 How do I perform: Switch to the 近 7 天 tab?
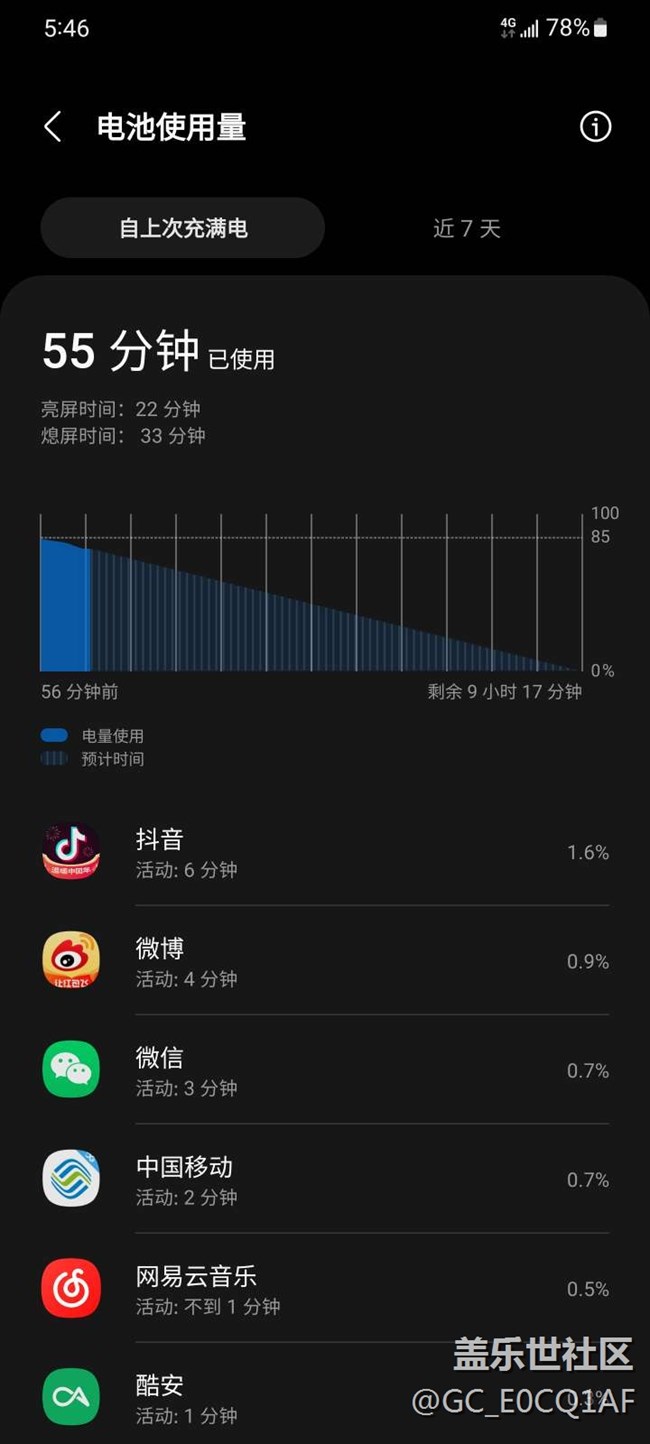pos(466,228)
